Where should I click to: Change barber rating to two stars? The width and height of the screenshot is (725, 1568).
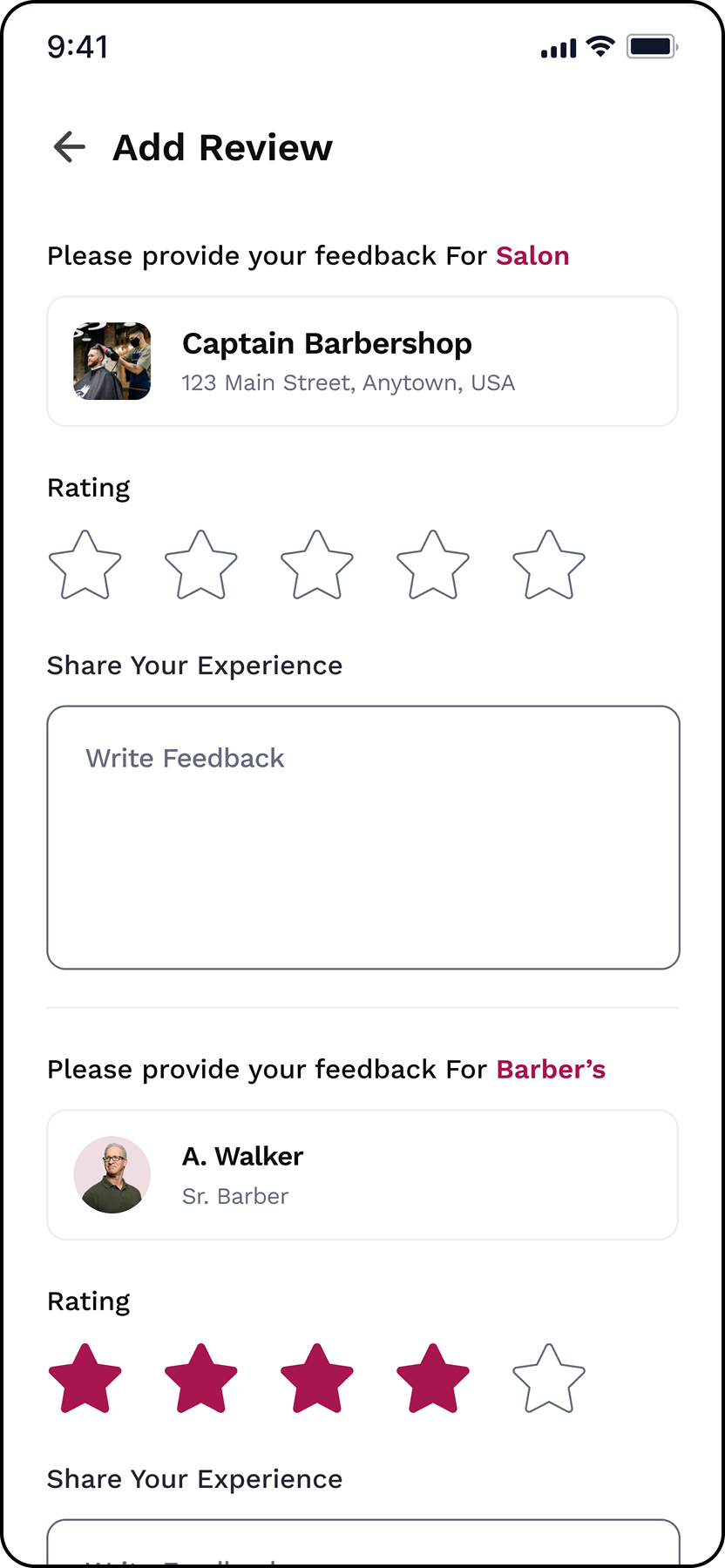coord(200,1380)
